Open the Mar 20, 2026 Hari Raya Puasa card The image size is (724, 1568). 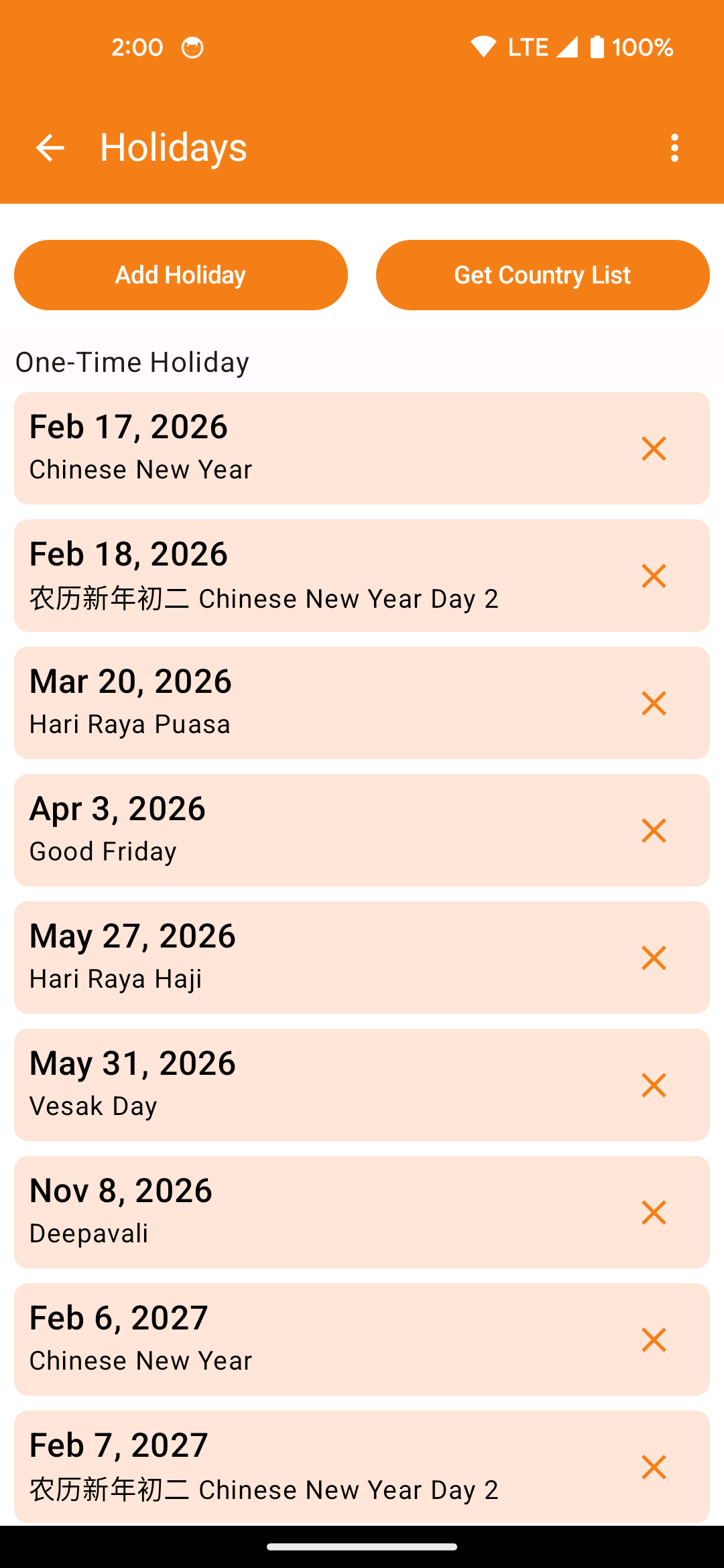(x=362, y=703)
